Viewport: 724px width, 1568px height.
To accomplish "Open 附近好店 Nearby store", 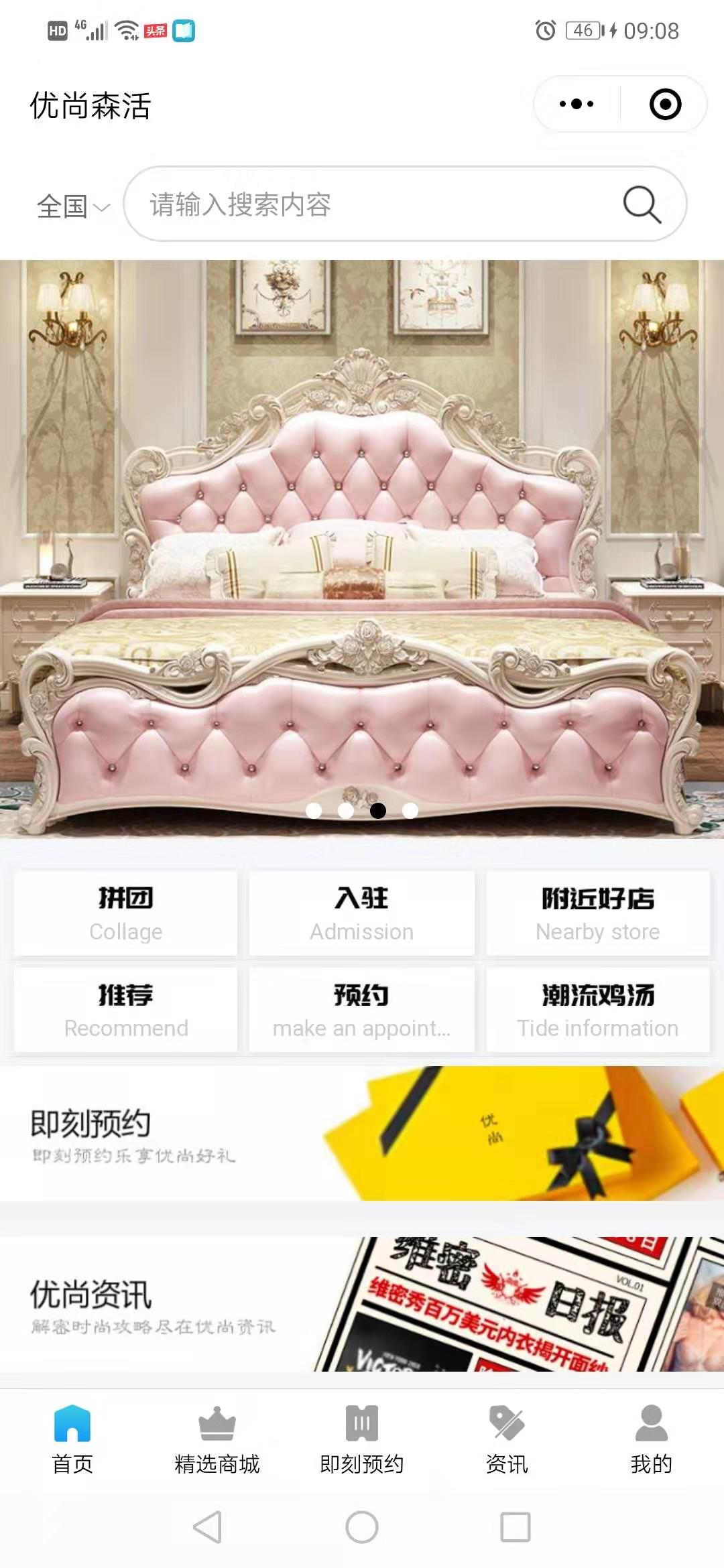I will pyautogui.click(x=598, y=913).
